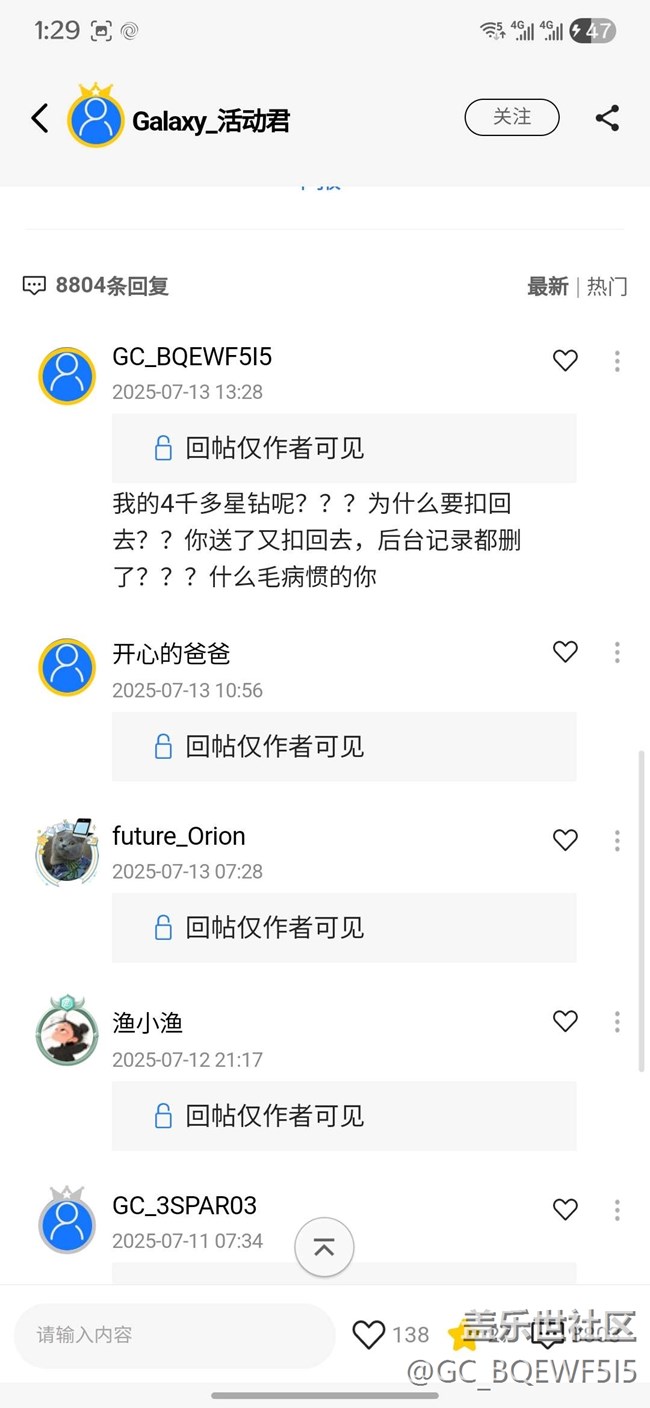The height and width of the screenshot is (1408, 650).
Task: Switch replies to 热门
Action: [607, 287]
